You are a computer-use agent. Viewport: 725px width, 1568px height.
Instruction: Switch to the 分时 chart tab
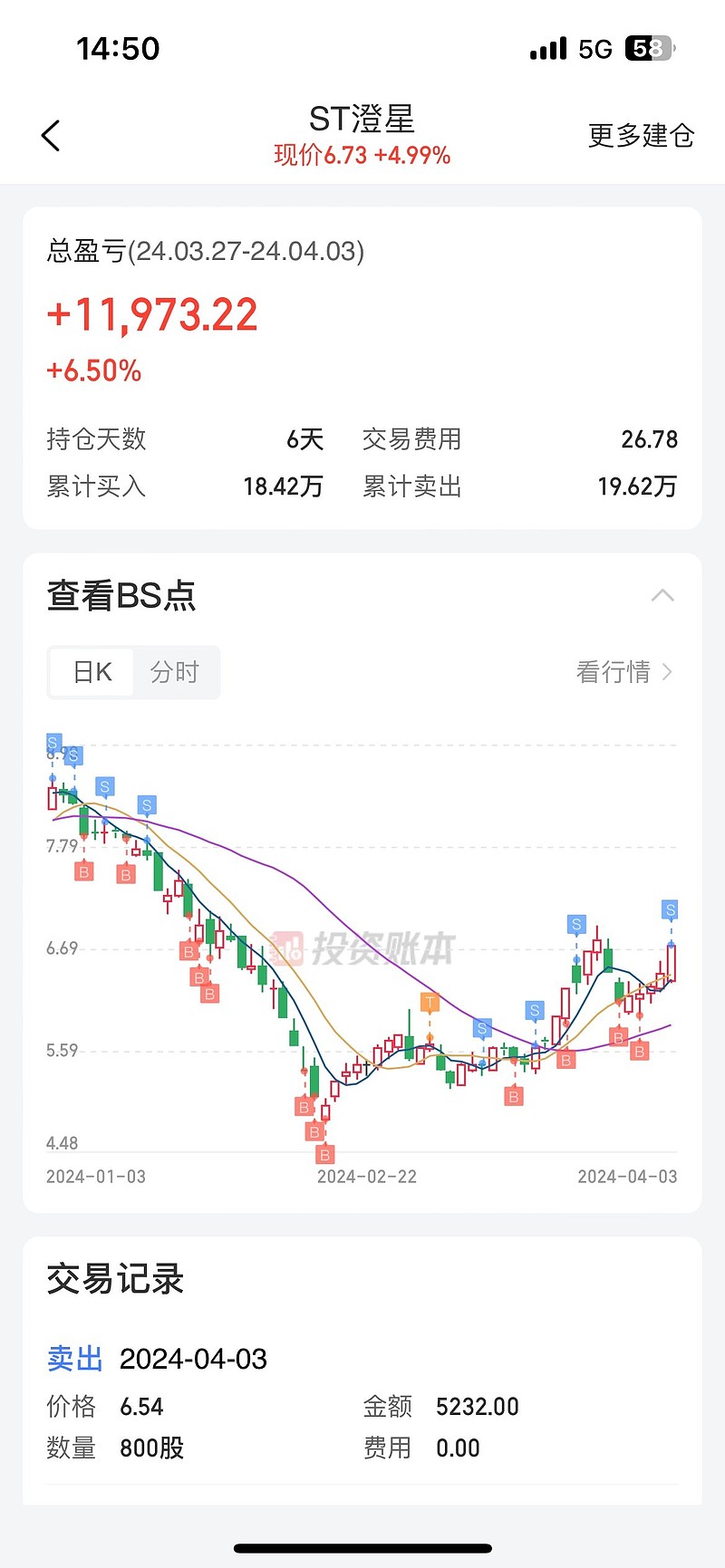pyautogui.click(x=175, y=672)
